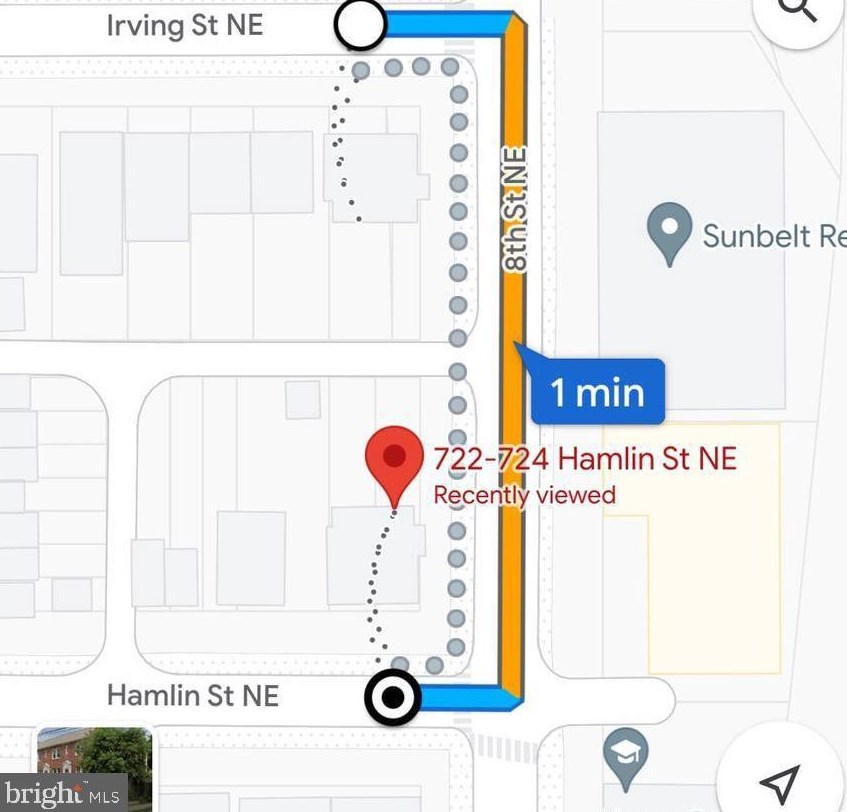Select the school marker with graduation cap
The height and width of the screenshot is (812, 847).
pos(626,755)
